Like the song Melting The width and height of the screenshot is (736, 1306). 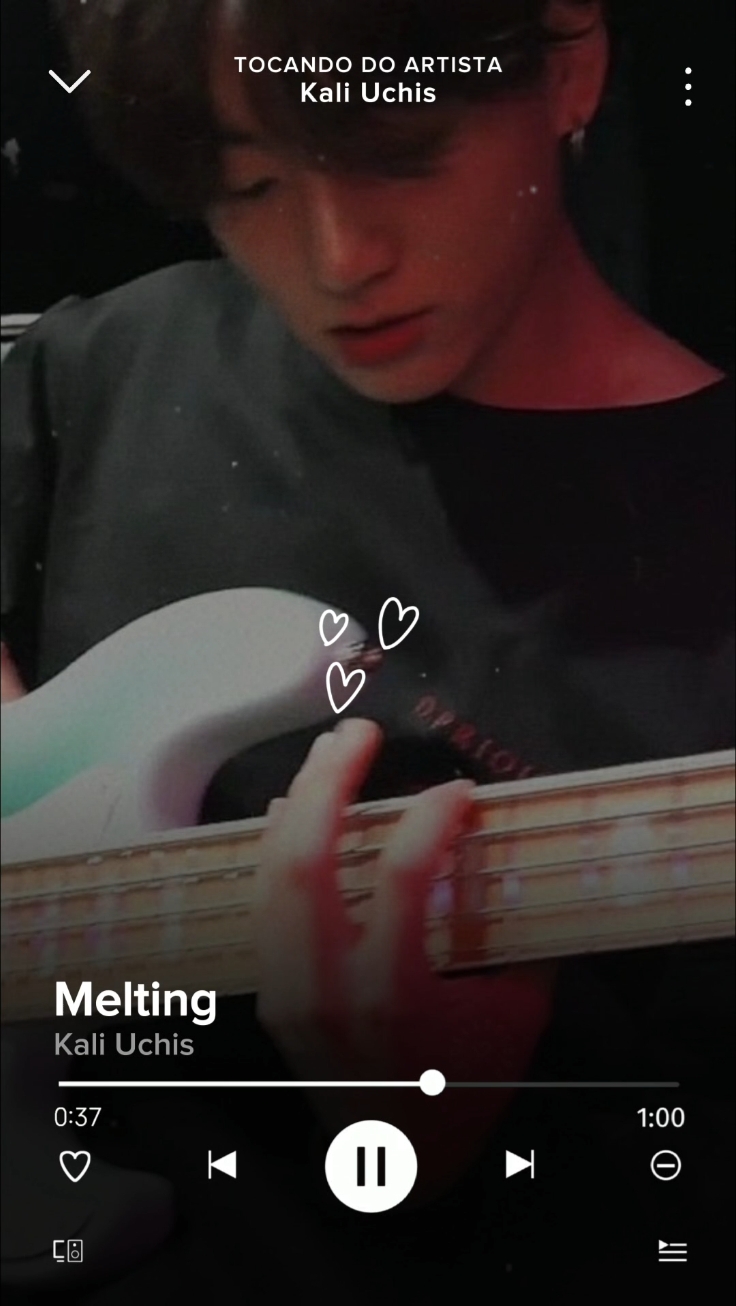75,1166
